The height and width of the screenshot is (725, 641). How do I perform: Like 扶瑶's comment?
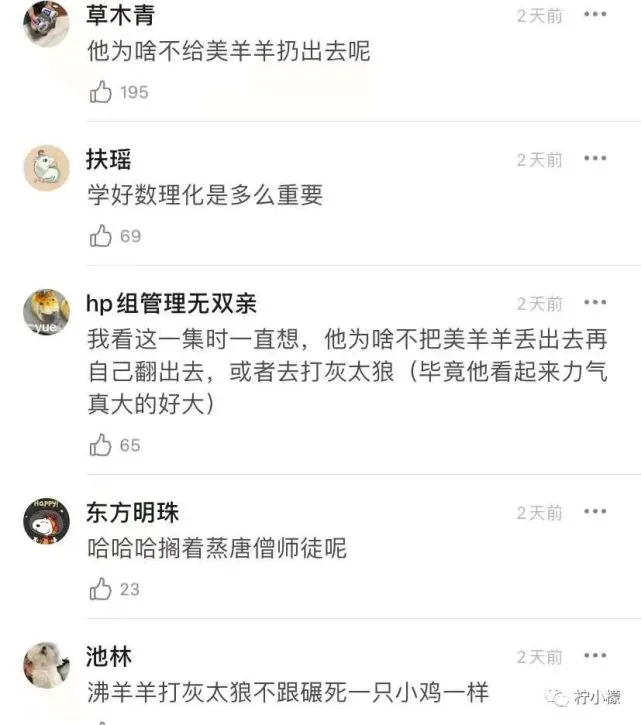coord(101,236)
